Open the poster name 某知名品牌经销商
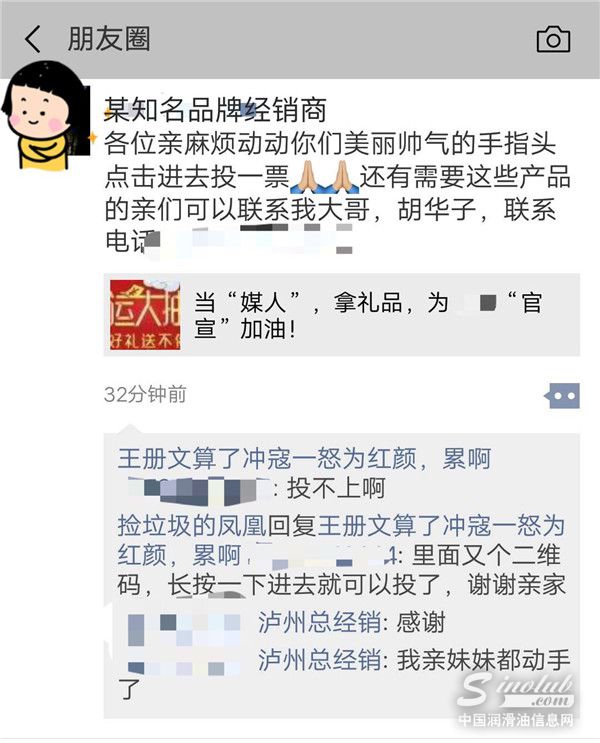This screenshot has height=743, width=600. coord(216,108)
